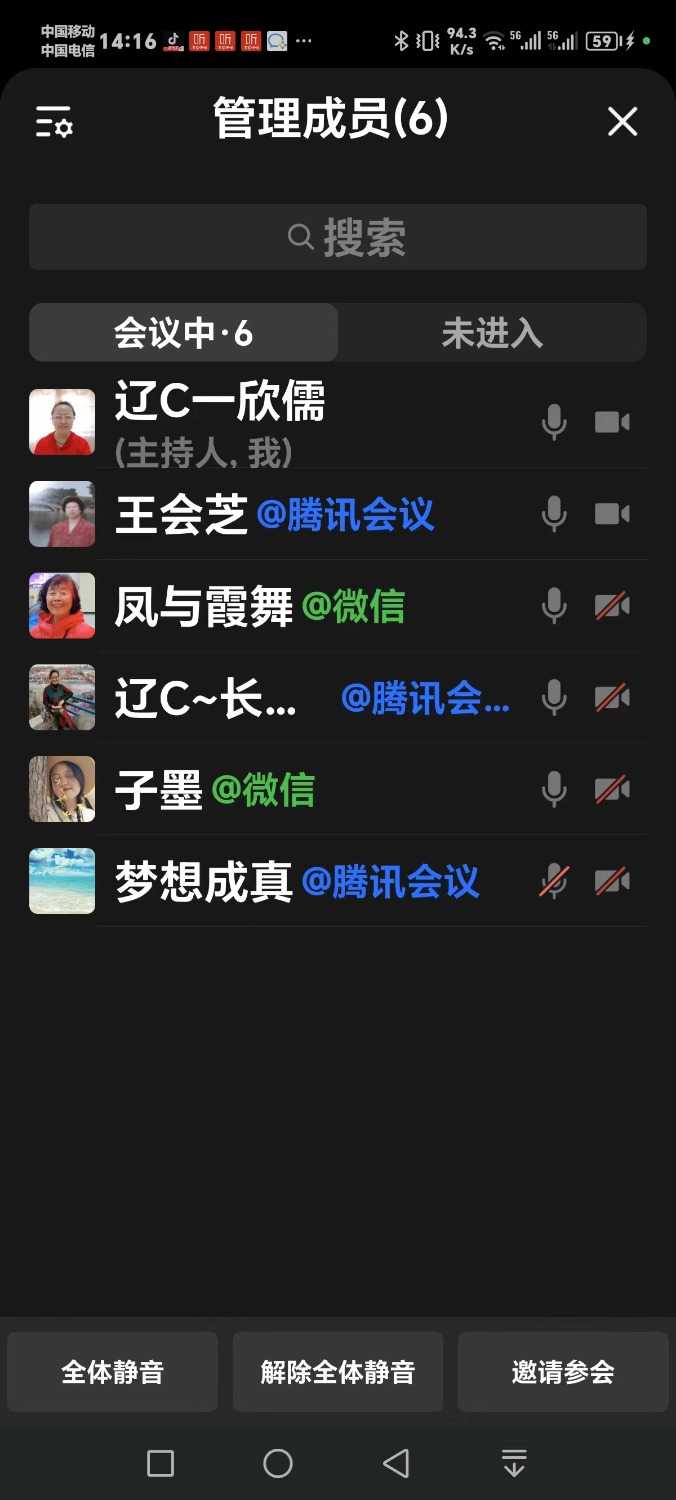The image size is (676, 1500).
Task: Tap 全体静音 to mute everyone
Action: [x=112, y=1372]
